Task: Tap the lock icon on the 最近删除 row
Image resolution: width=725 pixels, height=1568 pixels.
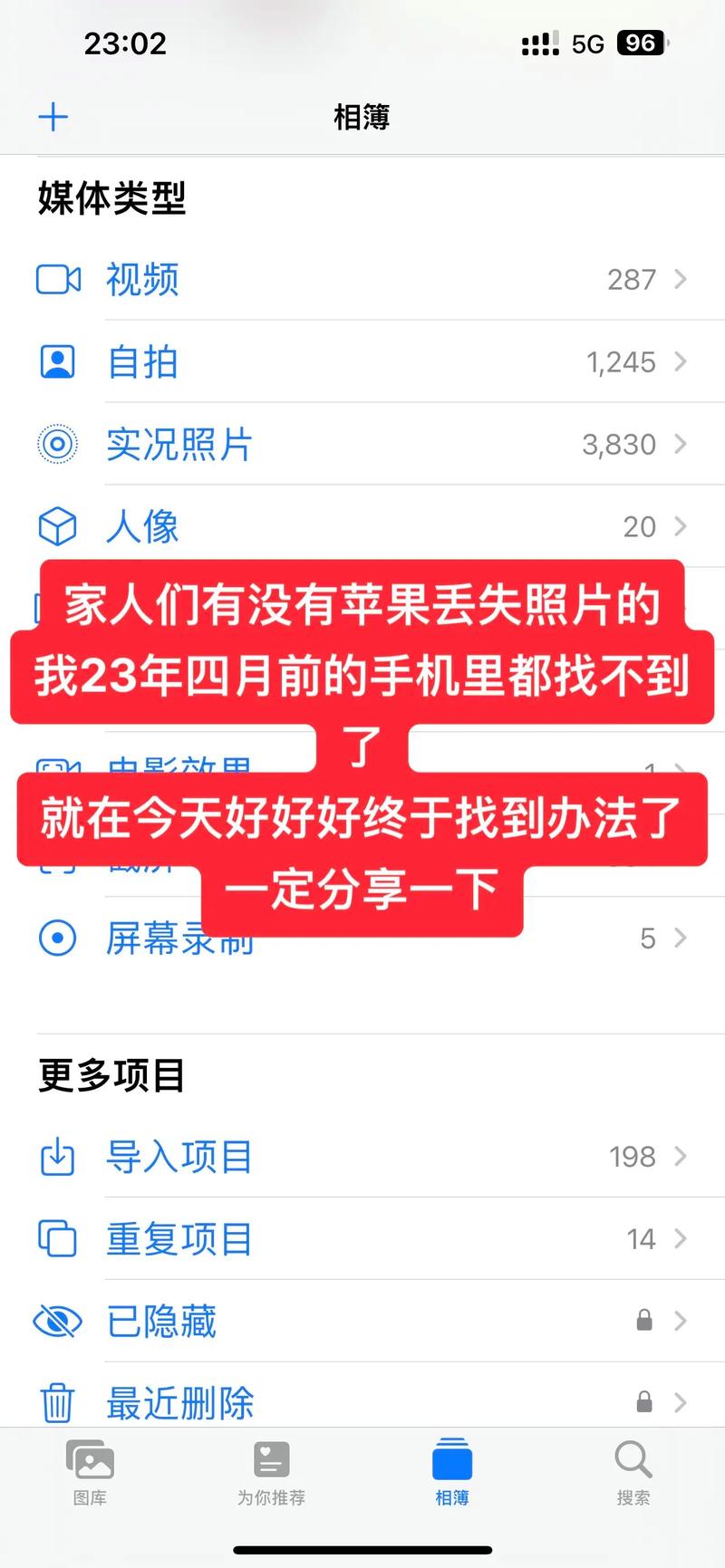Action: tap(645, 1403)
